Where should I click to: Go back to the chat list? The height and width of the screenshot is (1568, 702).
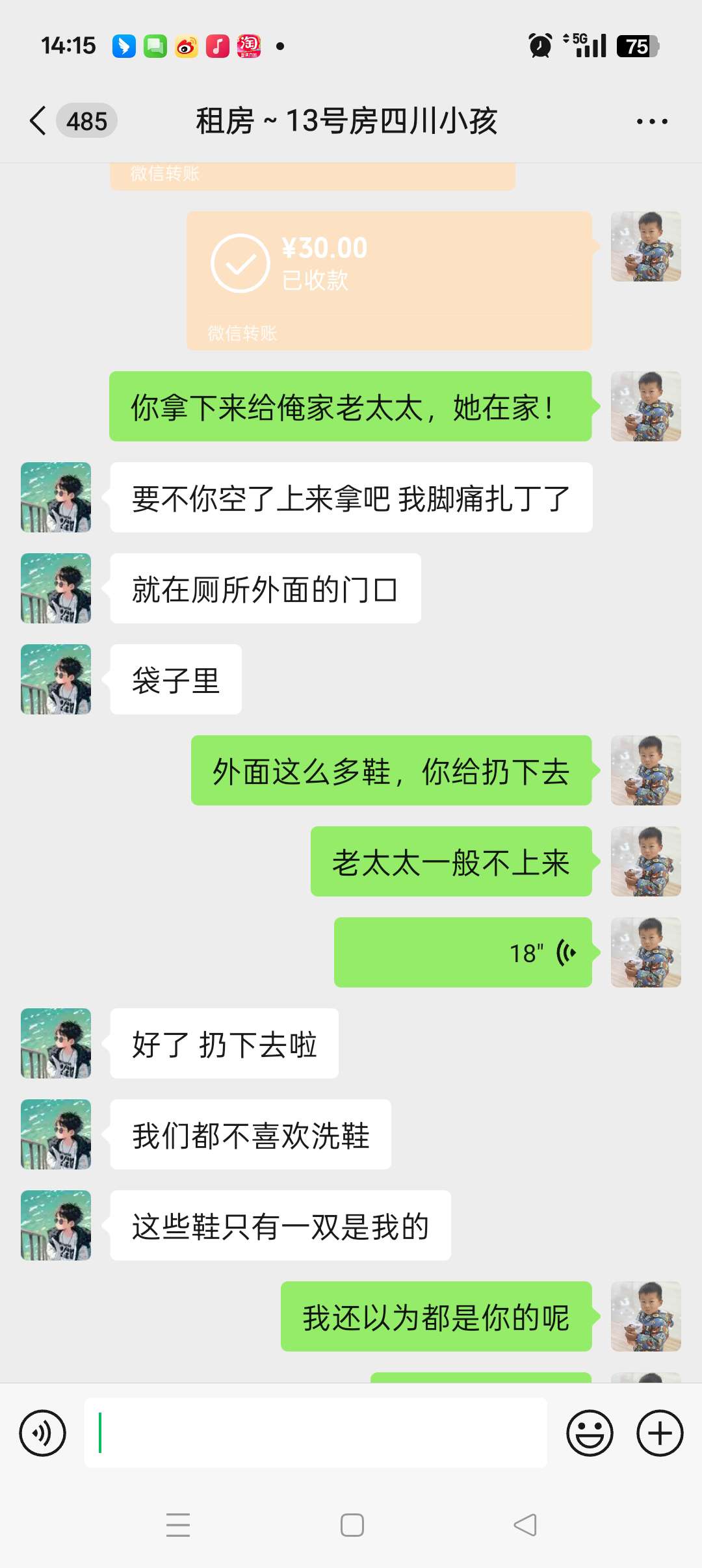39,121
